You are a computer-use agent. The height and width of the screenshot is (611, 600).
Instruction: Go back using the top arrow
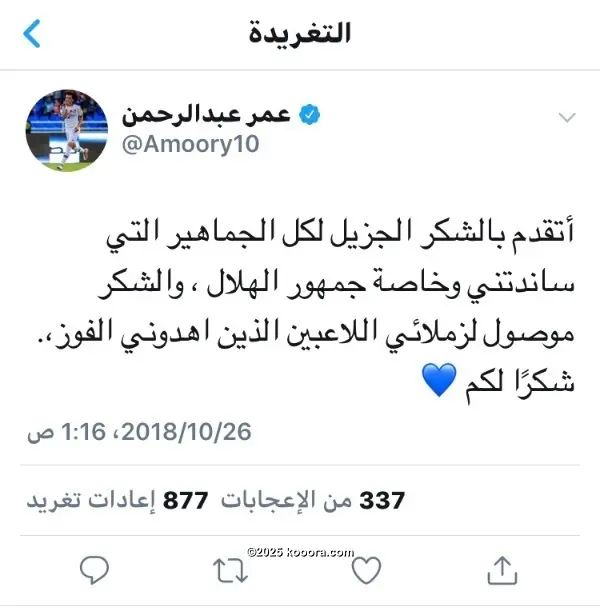tap(32, 34)
